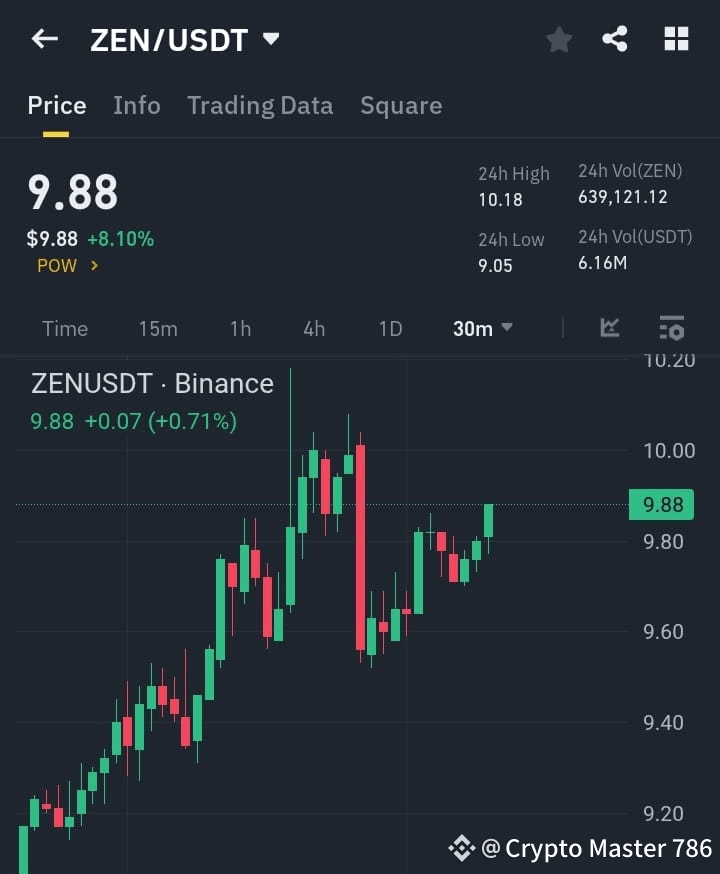Click the ZENUSDT · Binance chart label

click(x=152, y=383)
